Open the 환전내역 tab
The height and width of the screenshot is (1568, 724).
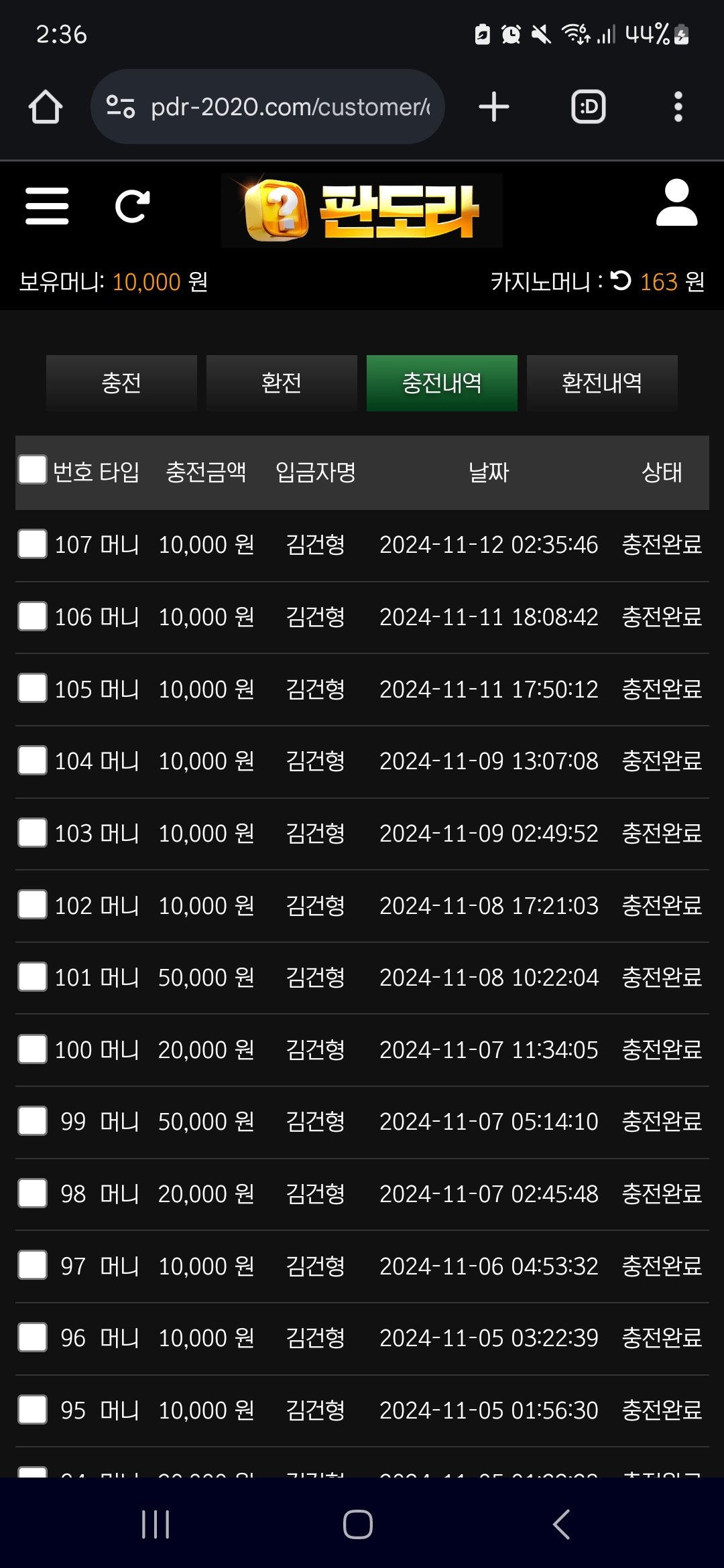[602, 383]
